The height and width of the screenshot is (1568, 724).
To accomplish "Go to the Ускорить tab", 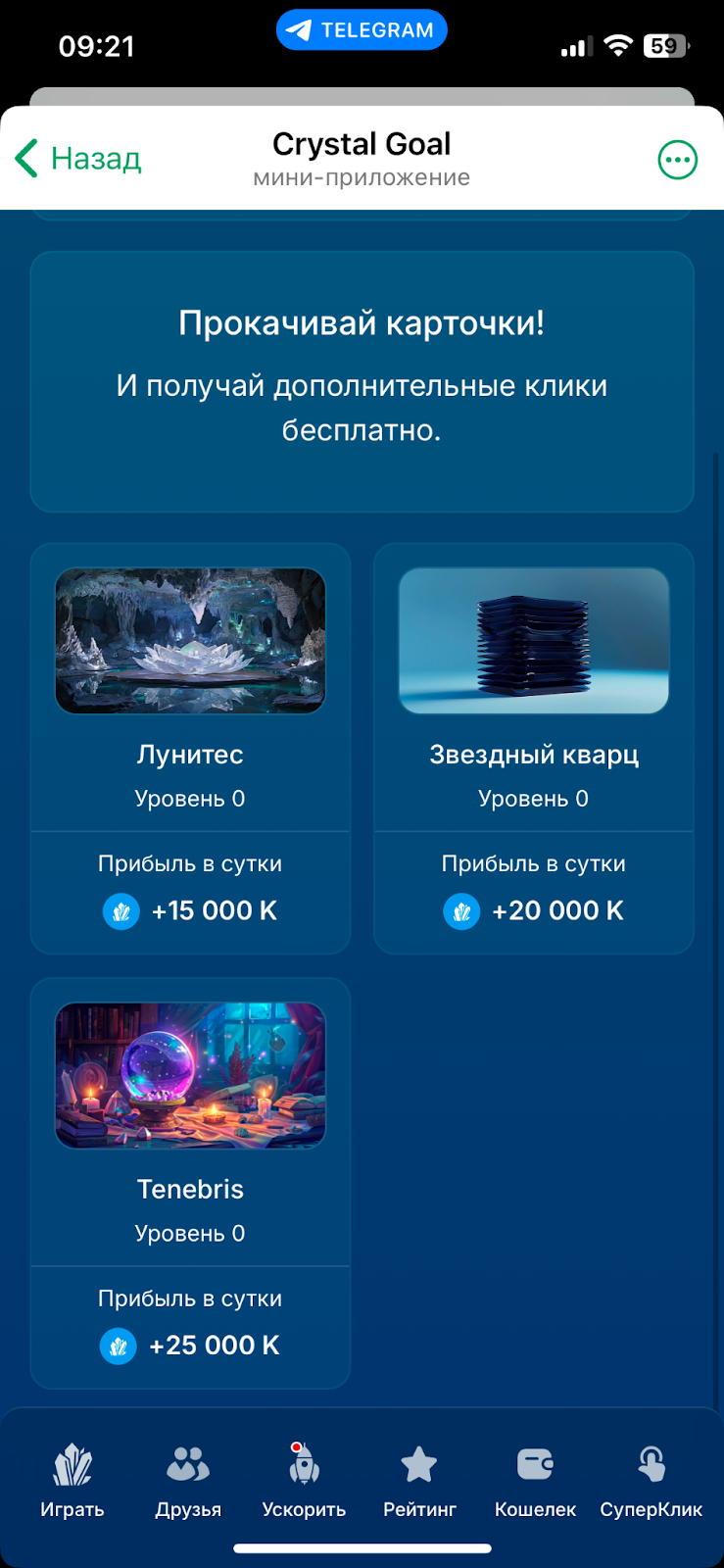I will coord(304,1480).
